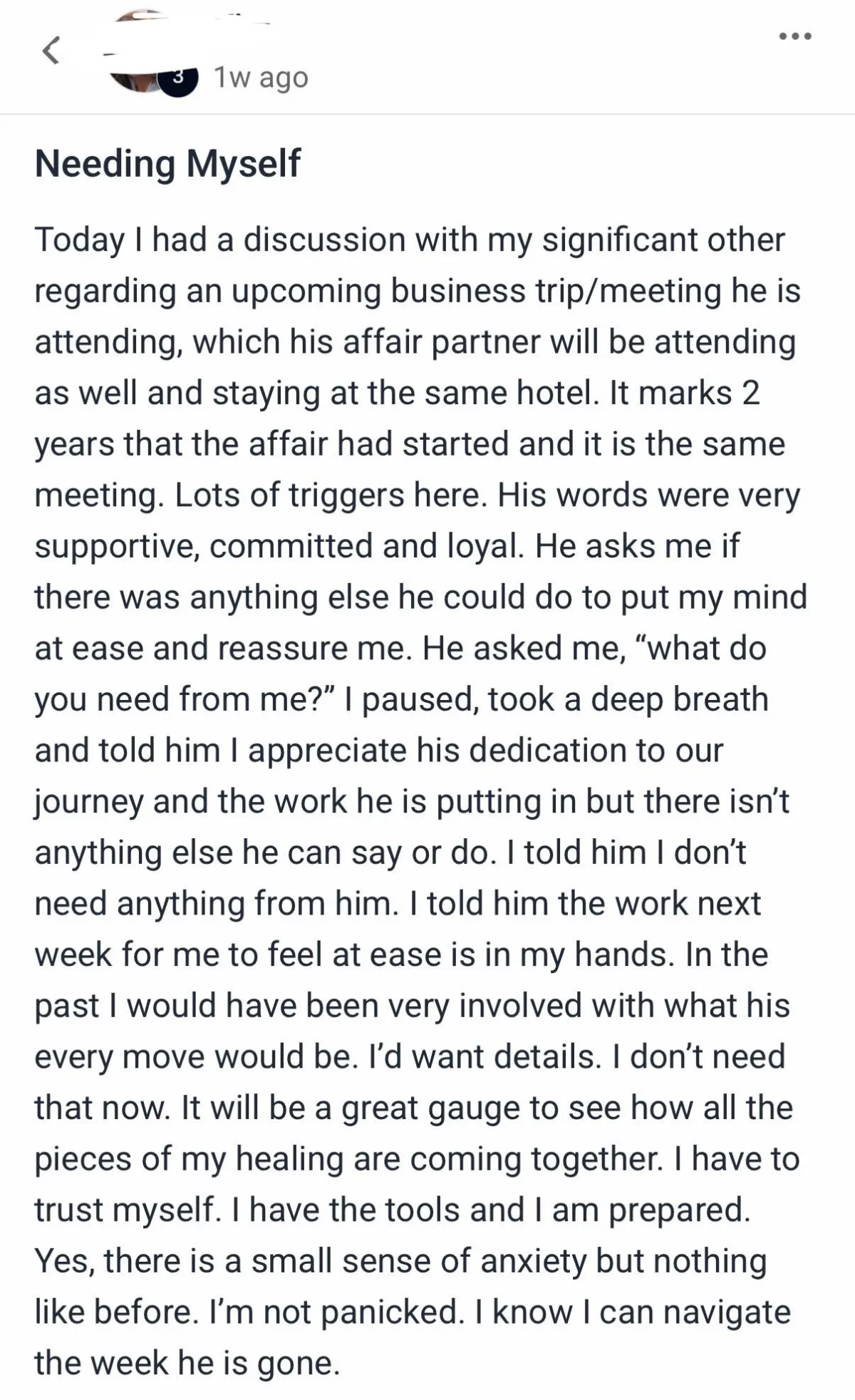The width and height of the screenshot is (855, 1400).
Task: Go back using the top-left arrow
Action: (51, 51)
